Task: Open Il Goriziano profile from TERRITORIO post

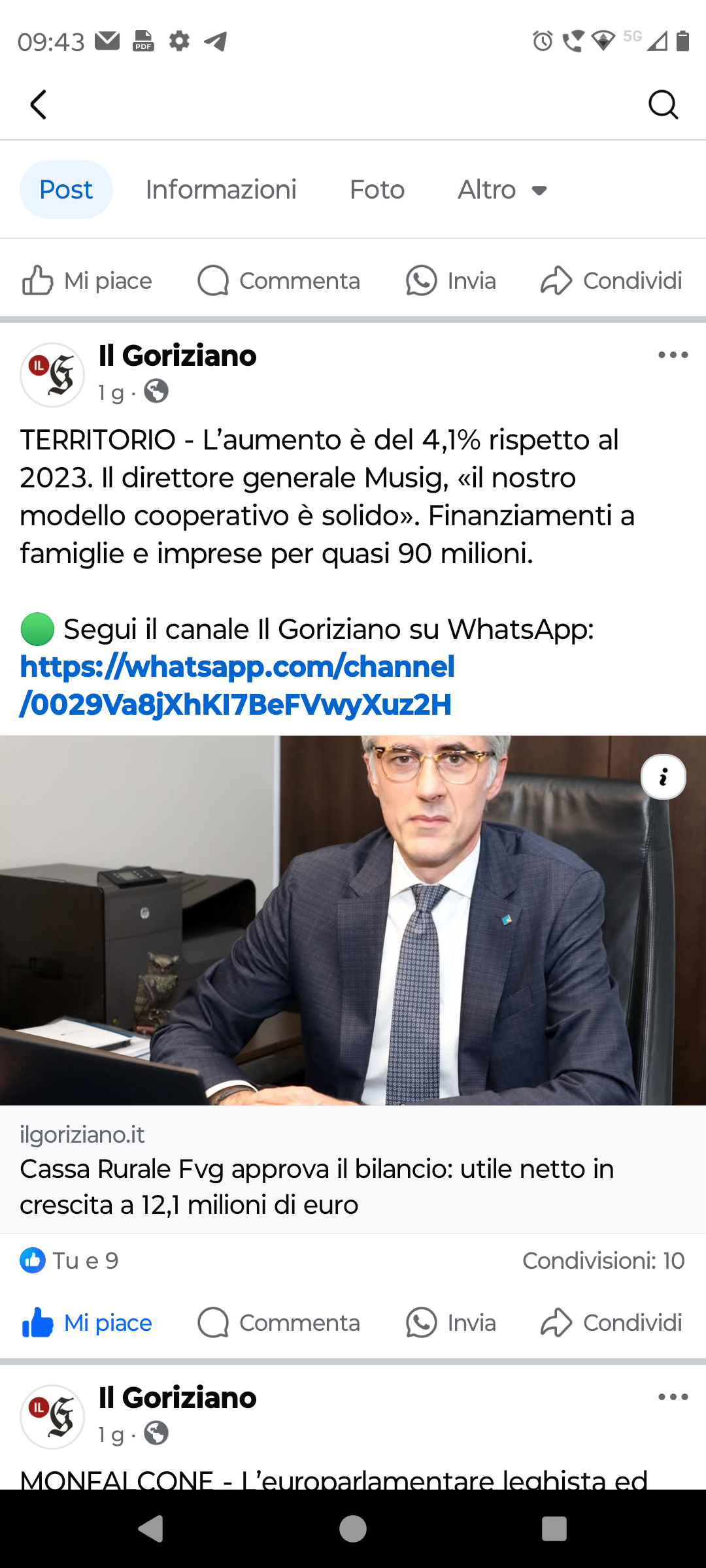Action: coord(177,356)
